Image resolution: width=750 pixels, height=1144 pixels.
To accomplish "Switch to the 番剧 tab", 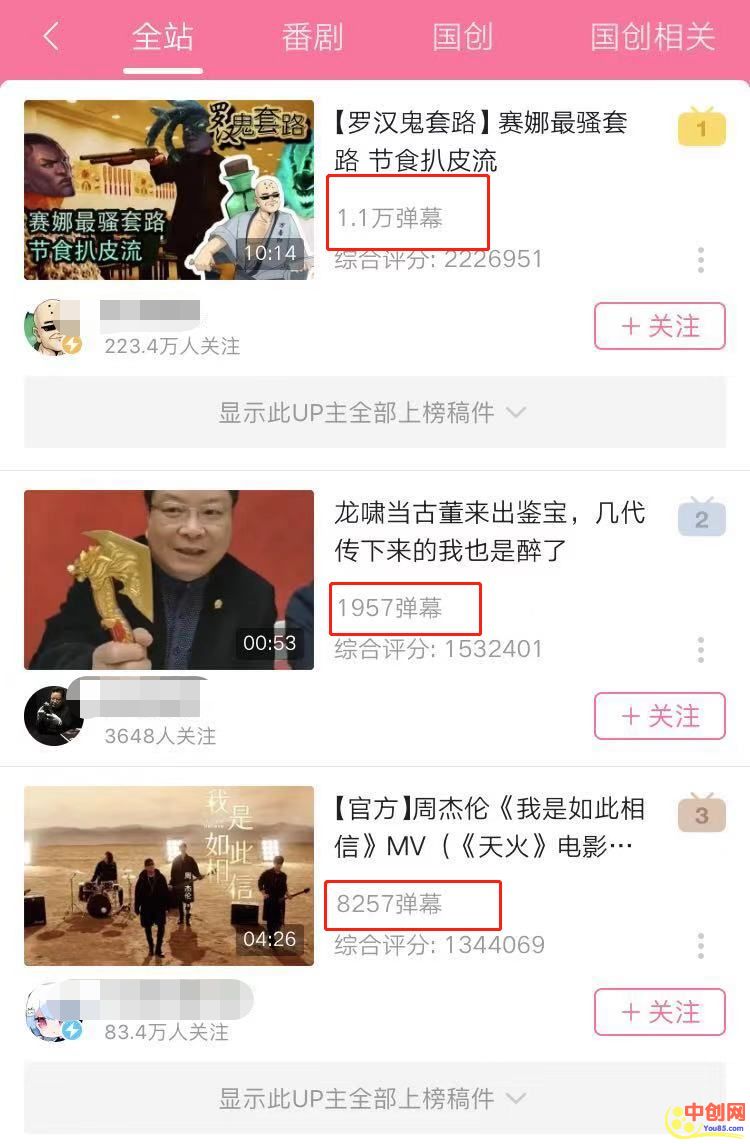I will point(312,38).
